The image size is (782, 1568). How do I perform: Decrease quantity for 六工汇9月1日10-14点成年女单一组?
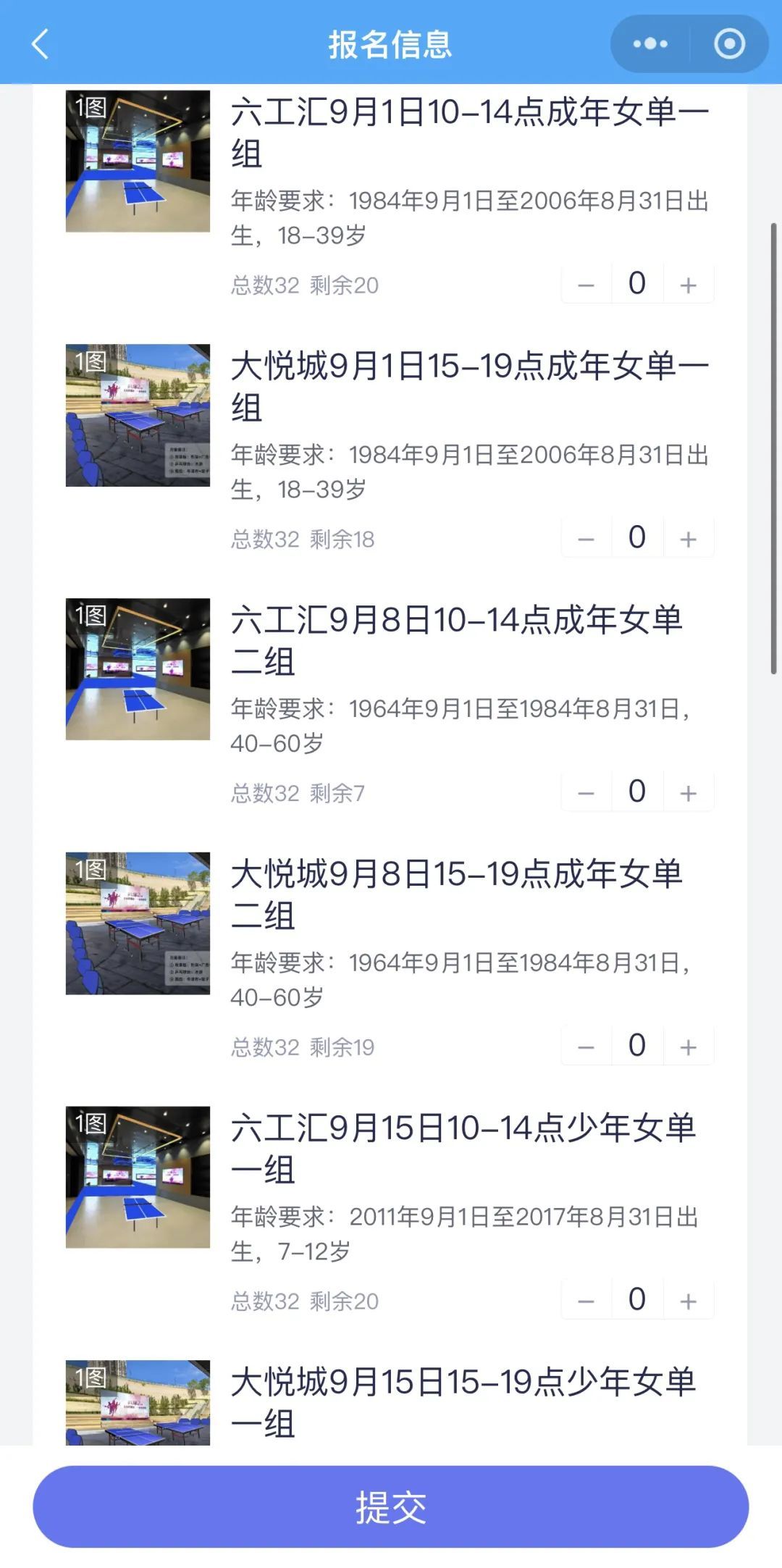tap(586, 285)
